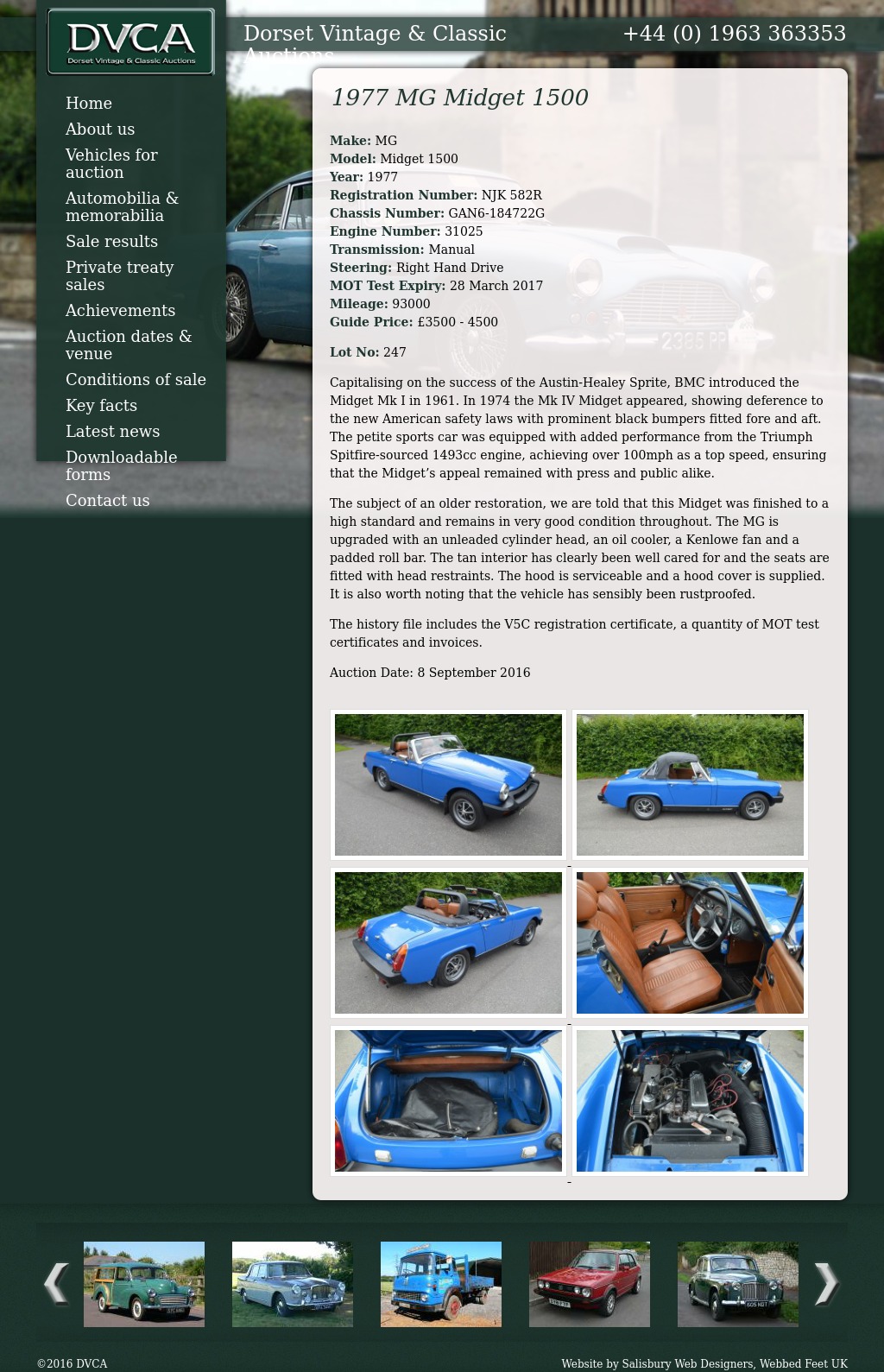
Task: Open Auction dates & venue
Action: point(128,345)
